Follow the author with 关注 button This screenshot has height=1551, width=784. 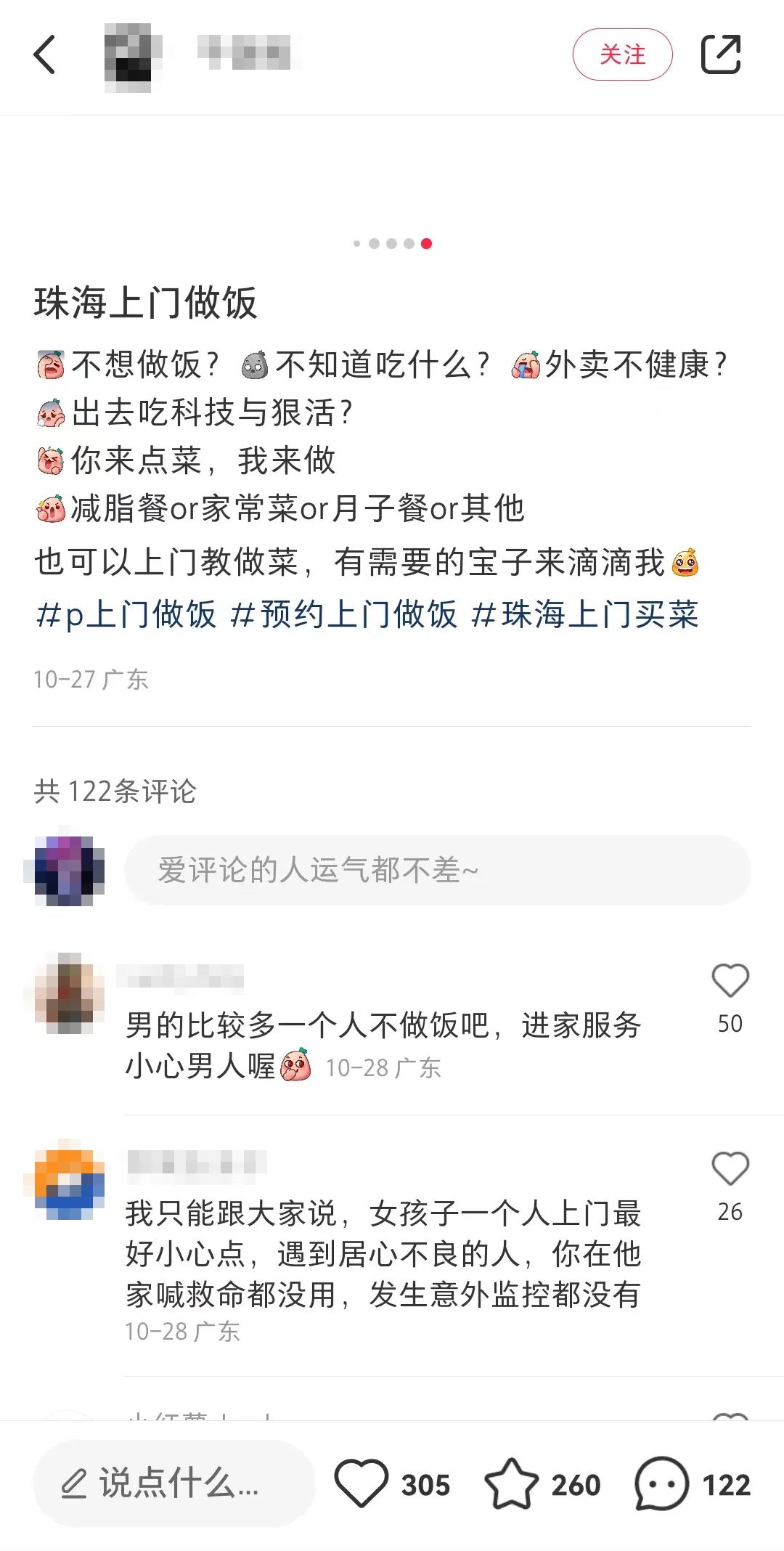click(622, 54)
